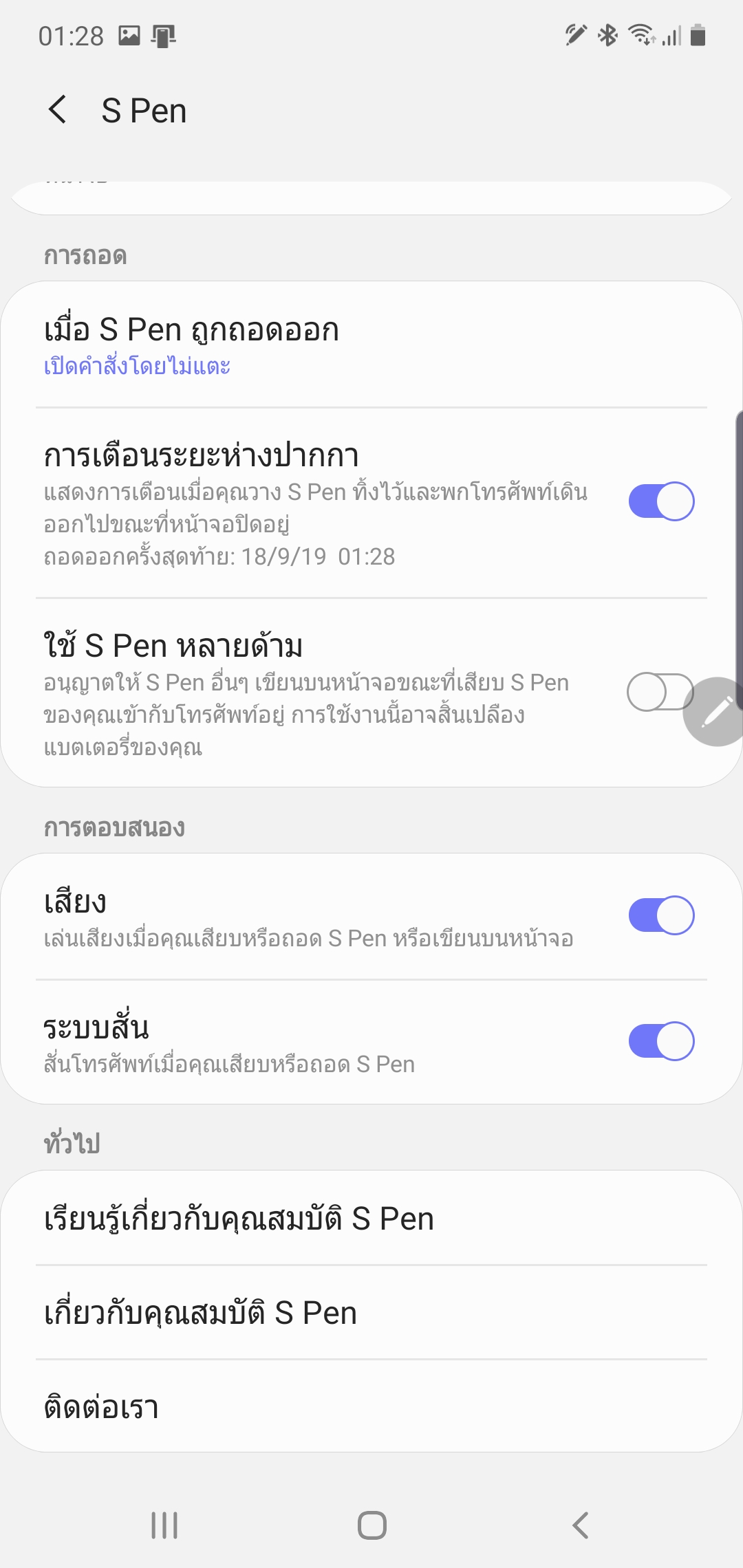Open เมื่อ S Pen ถูกถอดออก setting

pyautogui.click(x=371, y=345)
